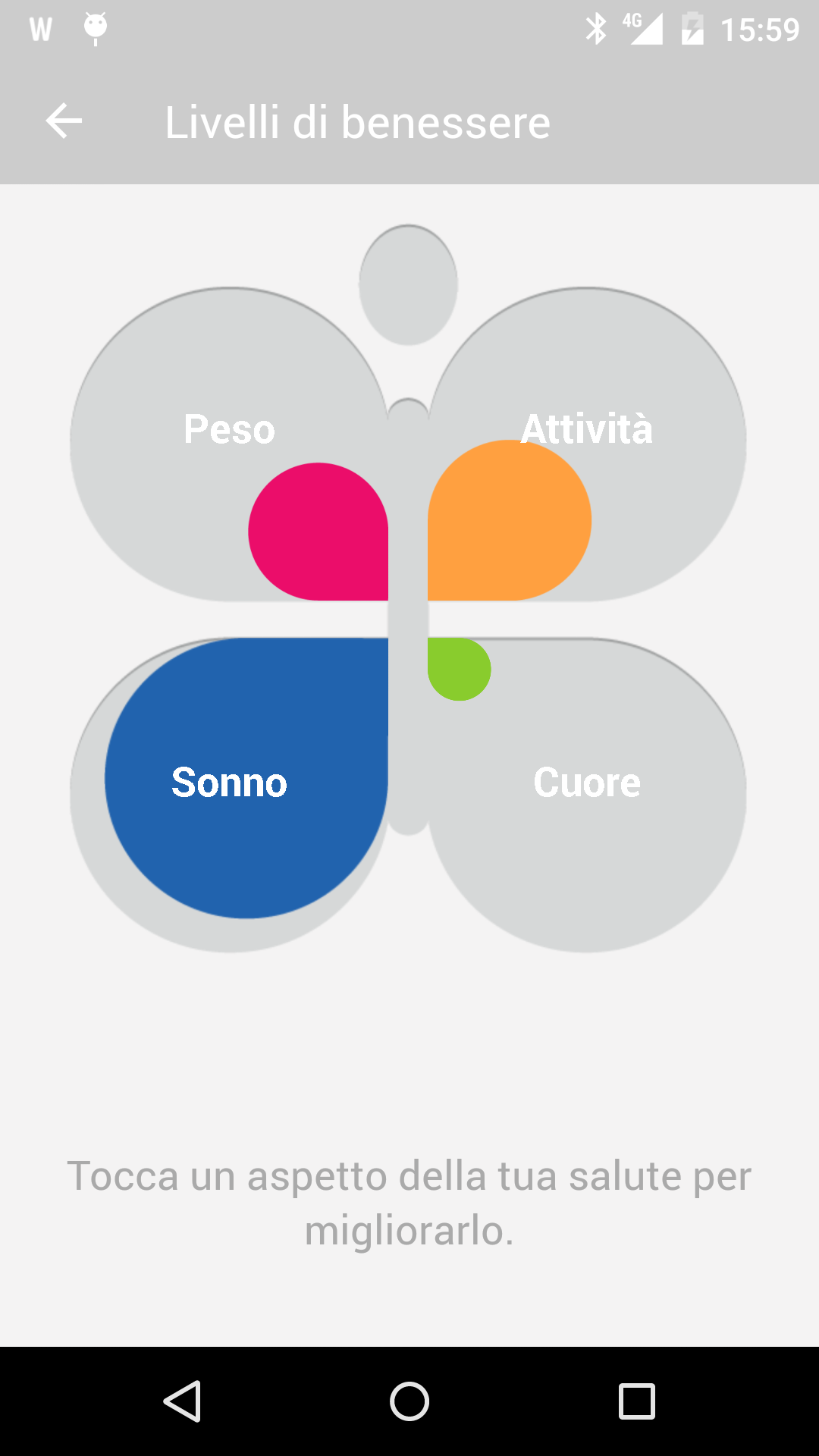
Task: Return to the Android home screen
Action: point(409,1401)
